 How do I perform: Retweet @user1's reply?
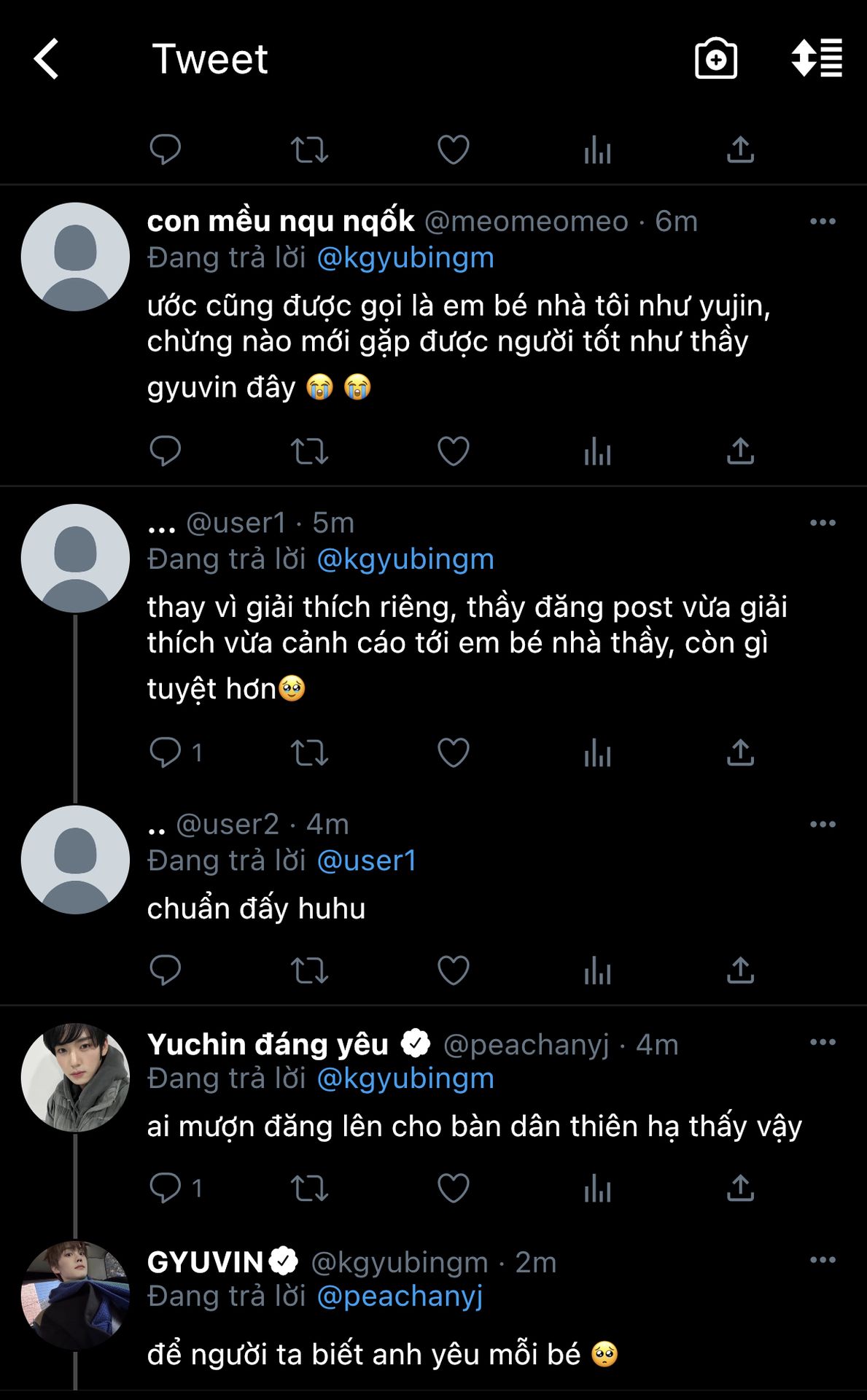click(x=309, y=753)
